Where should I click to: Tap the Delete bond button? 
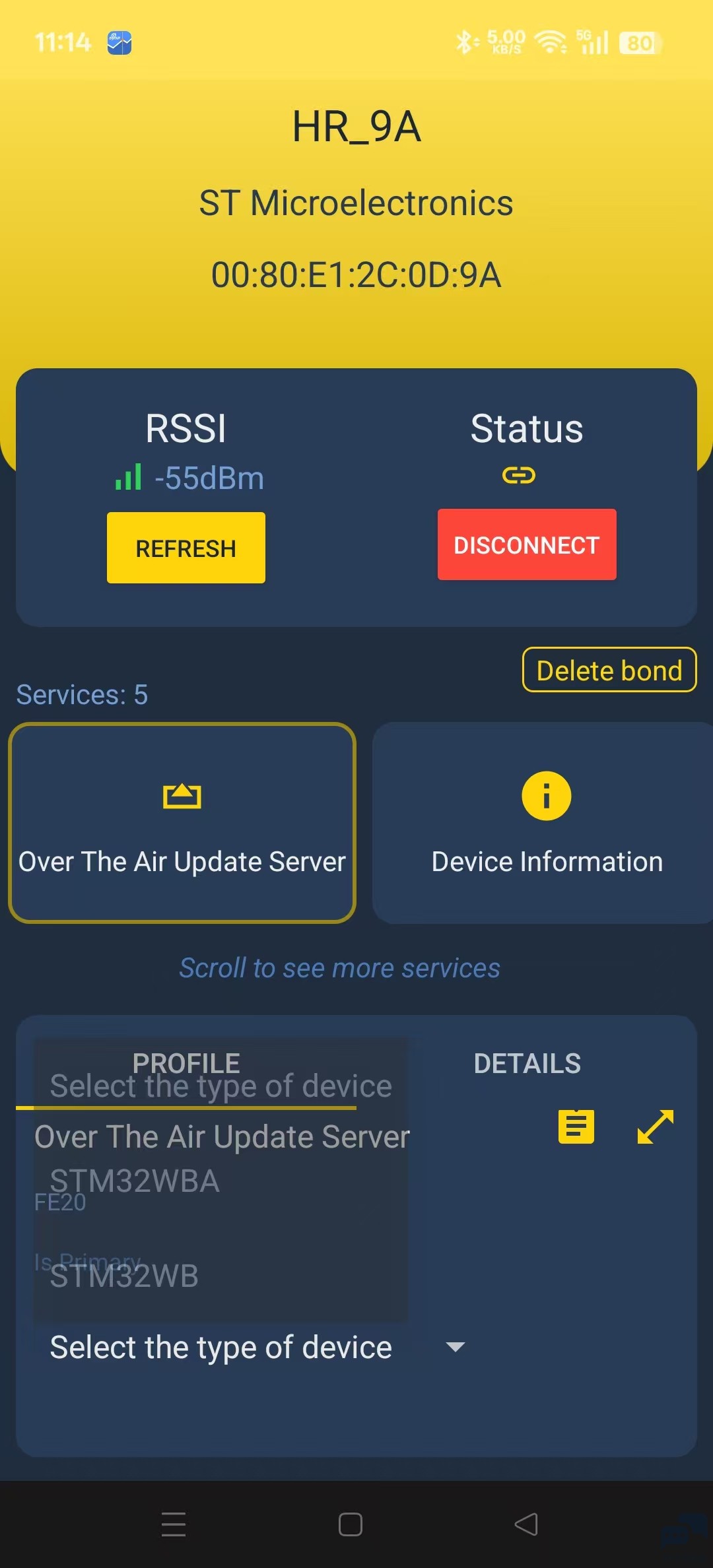pyautogui.click(x=609, y=670)
